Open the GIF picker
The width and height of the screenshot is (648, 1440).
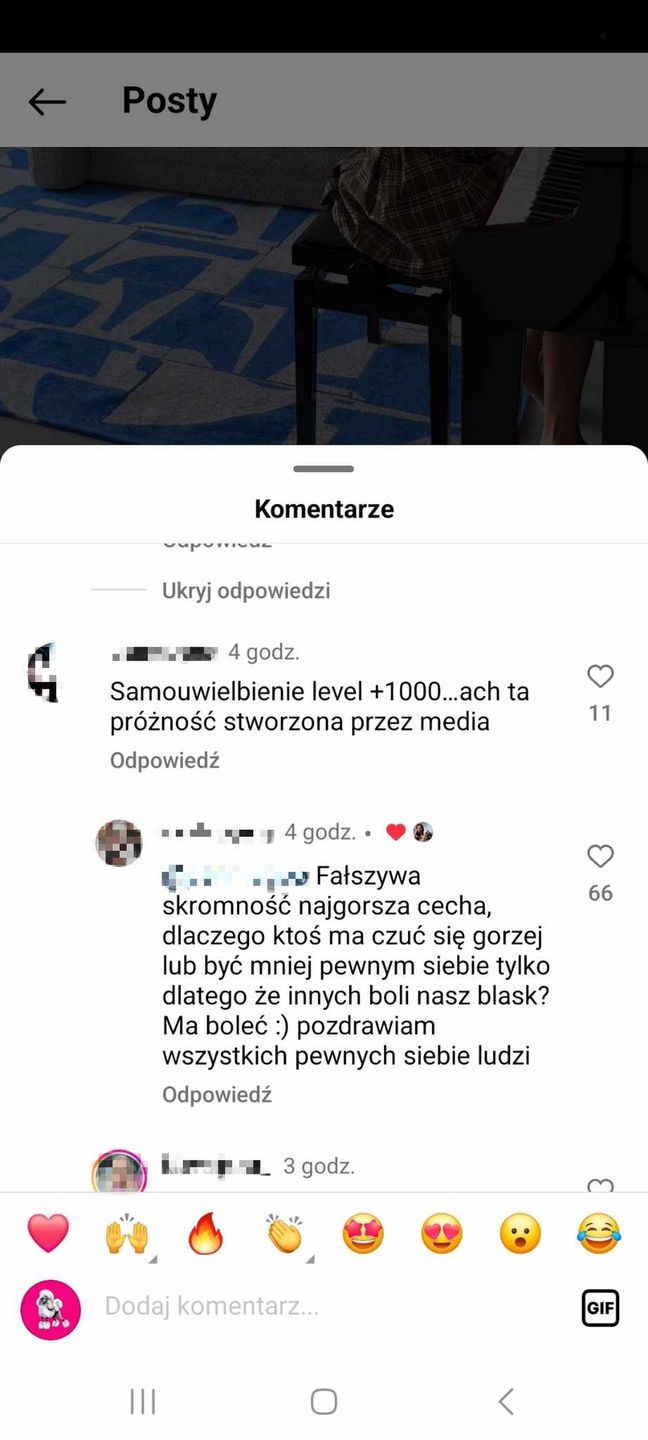(x=600, y=1308)
